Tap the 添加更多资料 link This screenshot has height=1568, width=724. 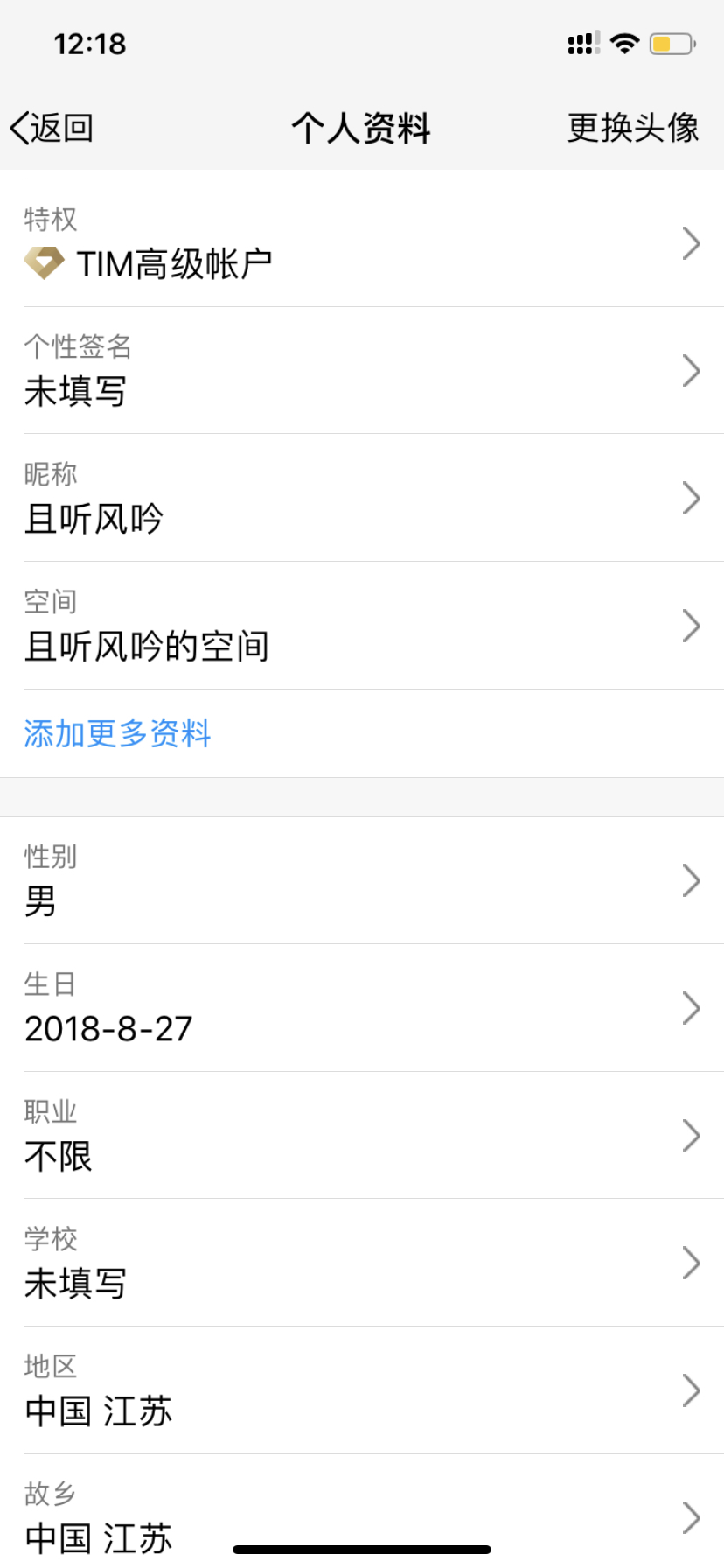118,733
